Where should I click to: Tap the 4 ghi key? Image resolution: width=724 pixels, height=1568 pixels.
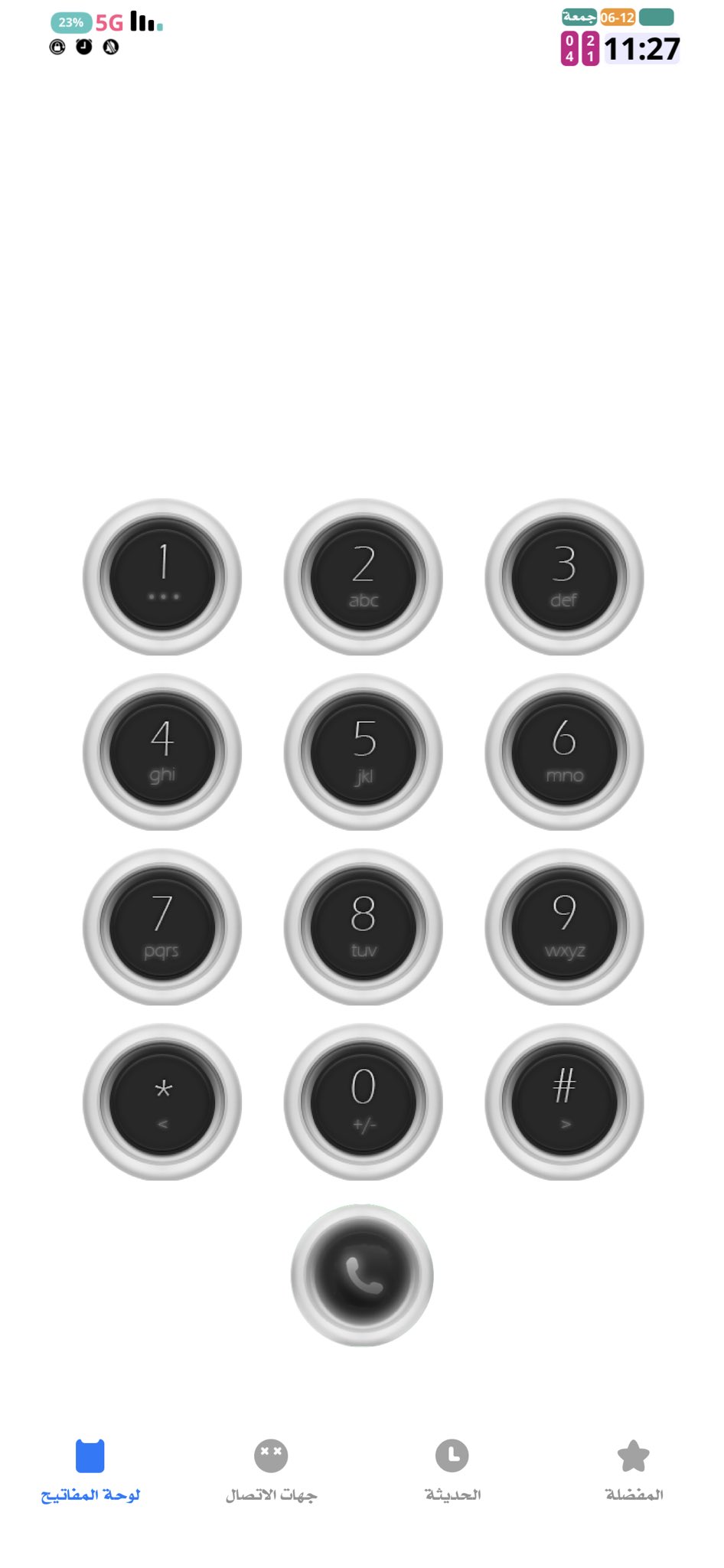pyautogui.click(x=162, y=752)
